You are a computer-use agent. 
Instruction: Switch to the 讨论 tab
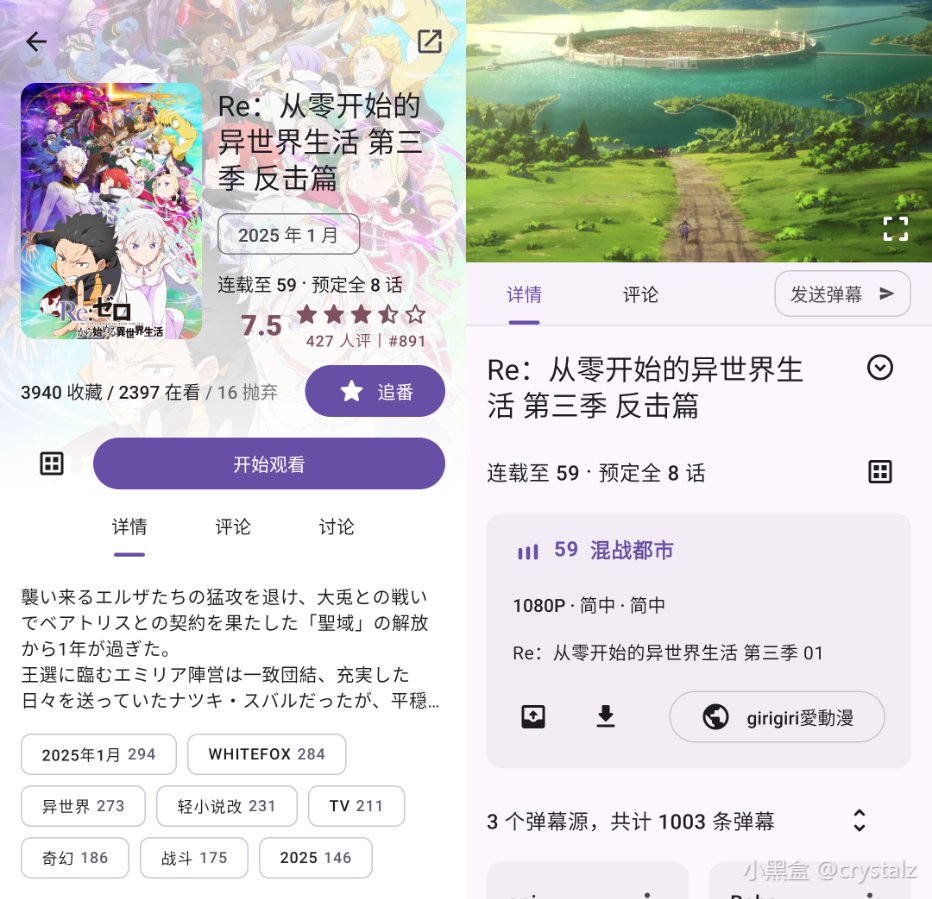click(x=336, y=527)
